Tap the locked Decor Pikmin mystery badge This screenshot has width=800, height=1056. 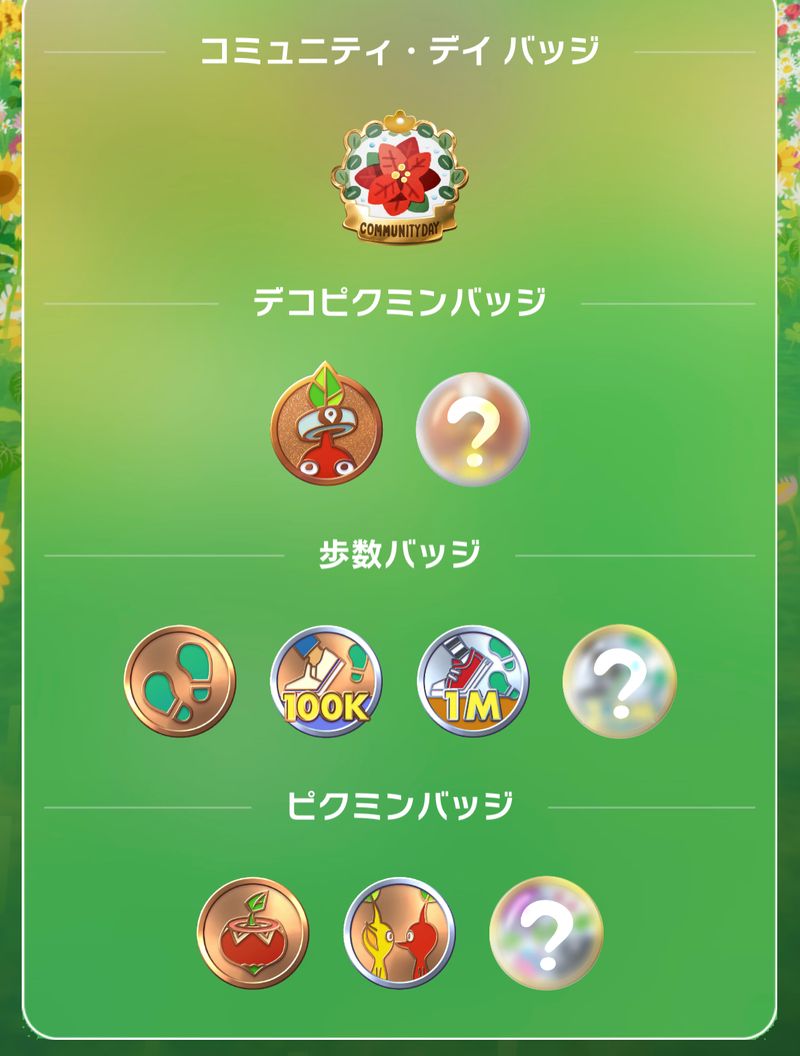tap(472, 429)
